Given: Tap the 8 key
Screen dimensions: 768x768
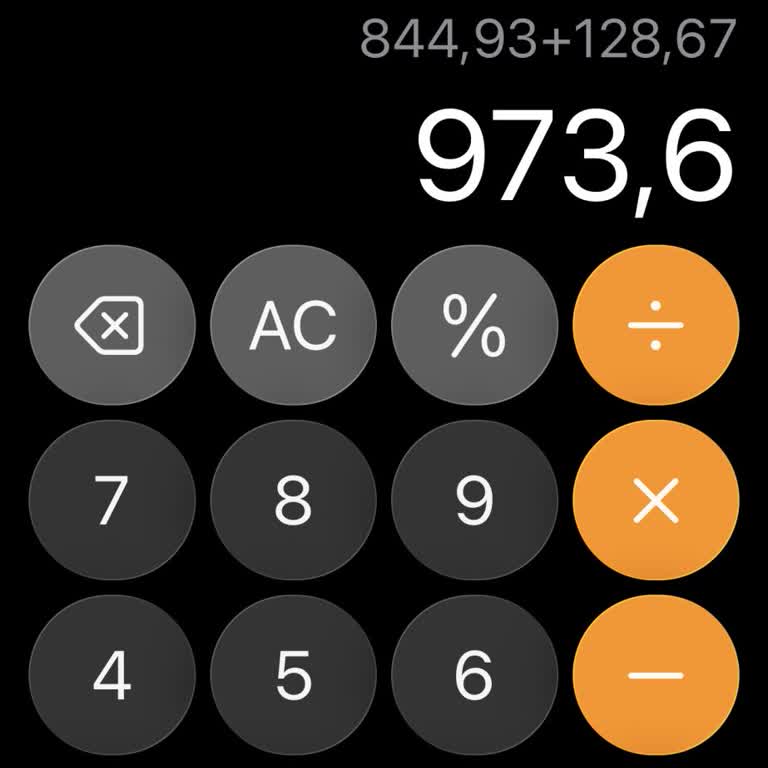Looking at the screenshot, I should coord(293,501).
